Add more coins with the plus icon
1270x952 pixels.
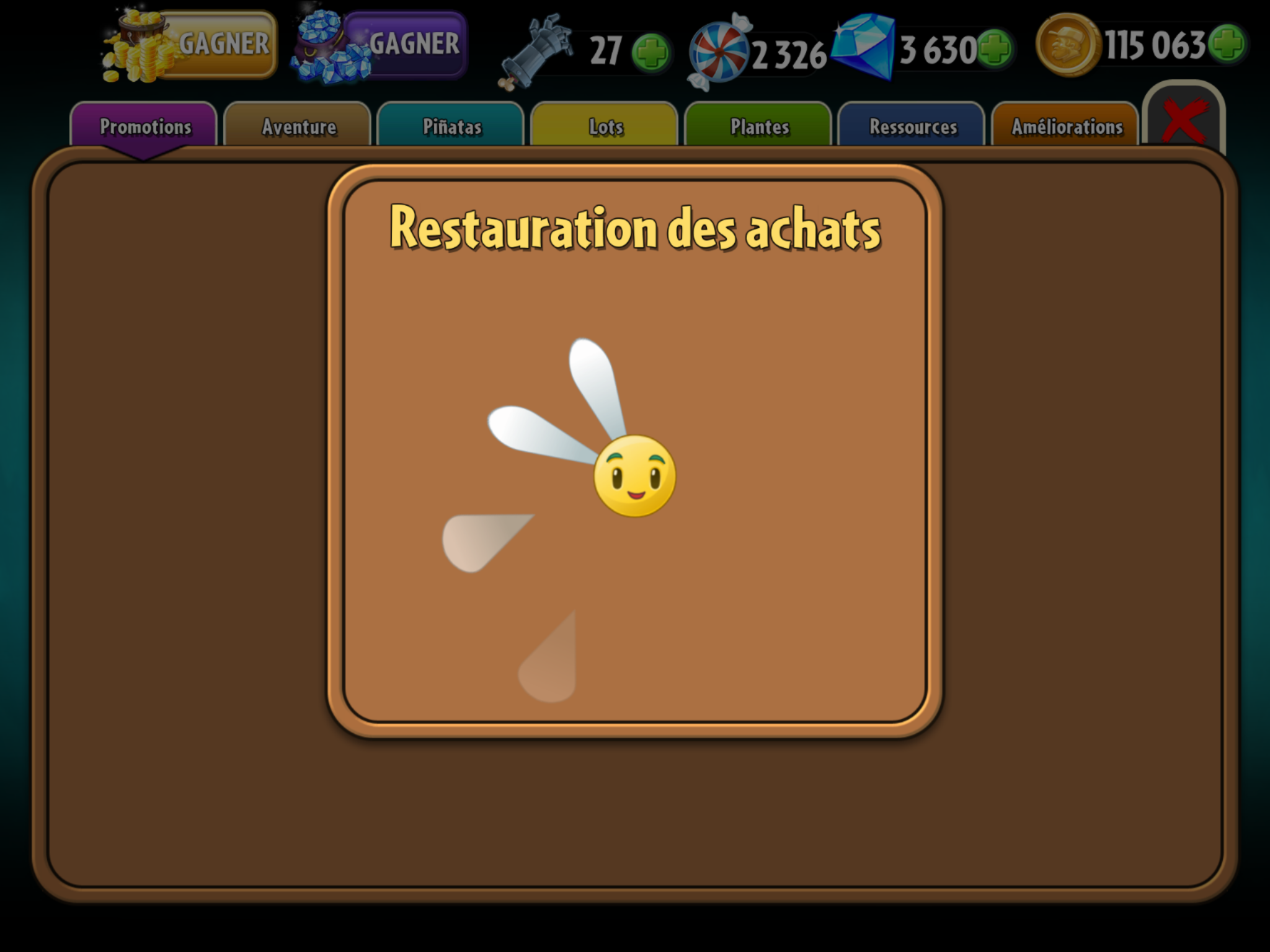[1229, 45]
